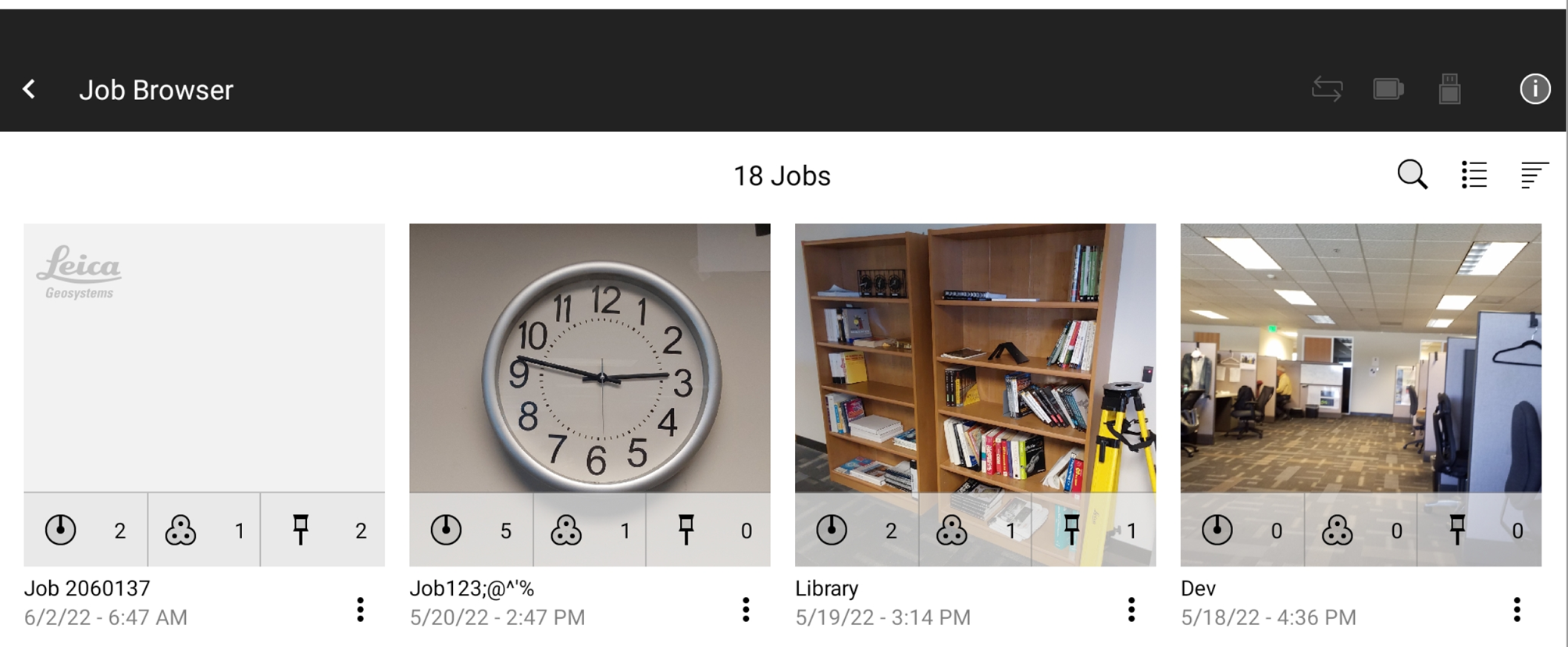The height and width of the screenshot is (647, 1568).
Task: Show the Dev job's overflow menu
Action: click(1516, 609)
